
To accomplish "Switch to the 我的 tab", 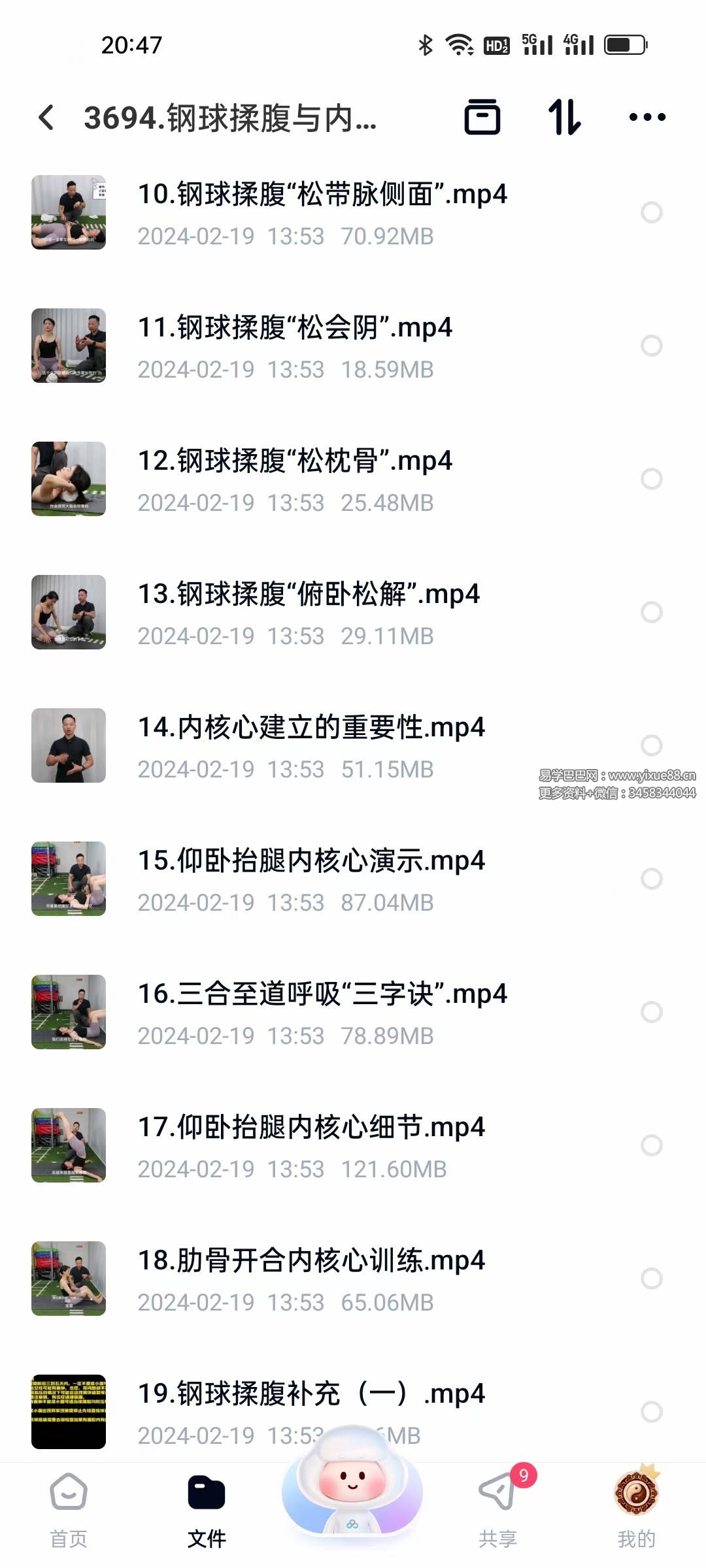I will tap(635, 1509).
